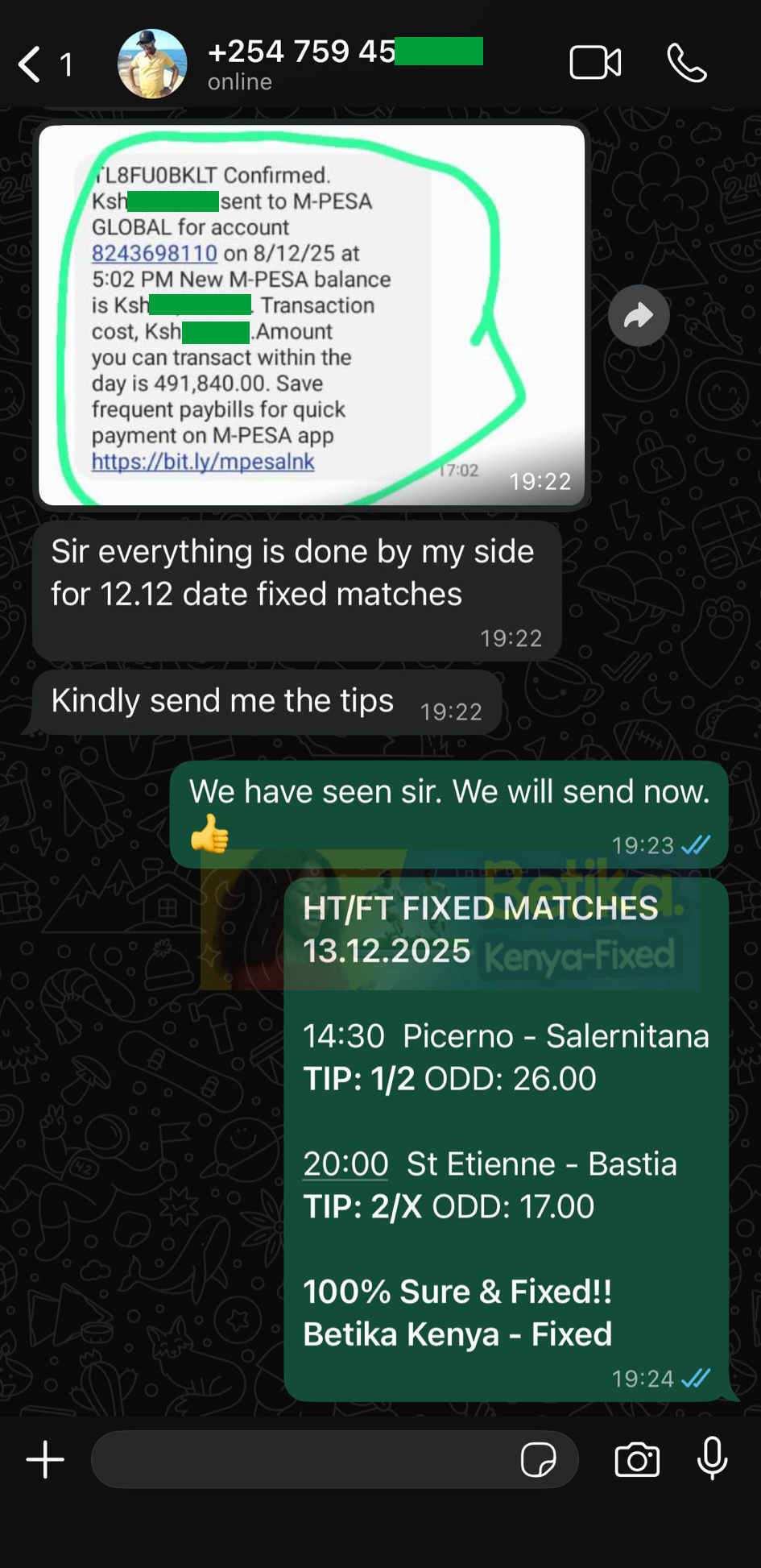This screenshot has height=1568, width=761.
Task: Start a video call
Action: (596, 61)
